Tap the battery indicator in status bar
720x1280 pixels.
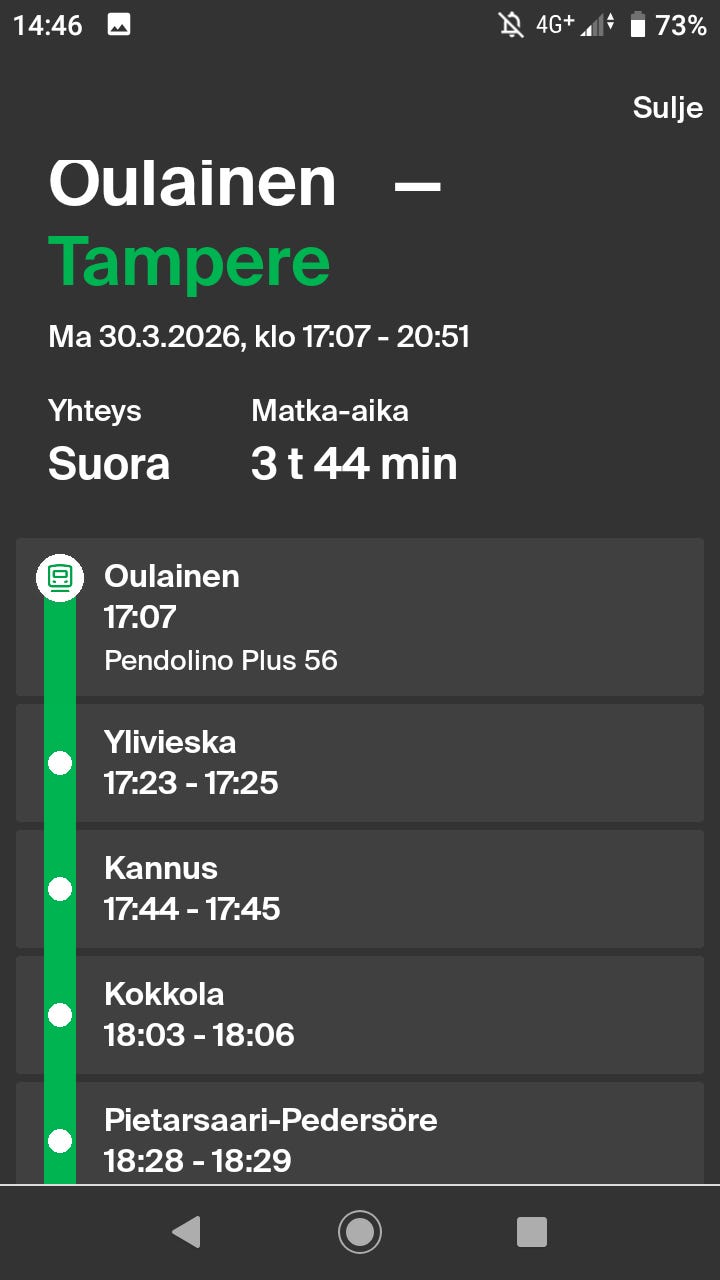point(637,25)
